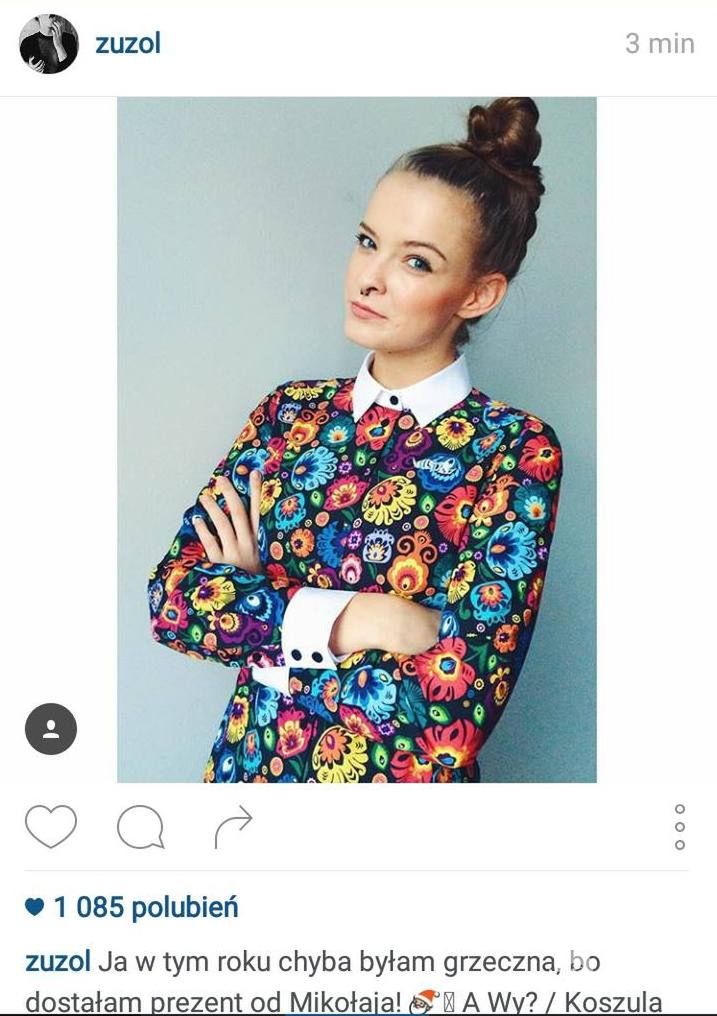Open zuzol's username in the caption
This screenshot has width=717, height=1016.
(x=58, y=962)
